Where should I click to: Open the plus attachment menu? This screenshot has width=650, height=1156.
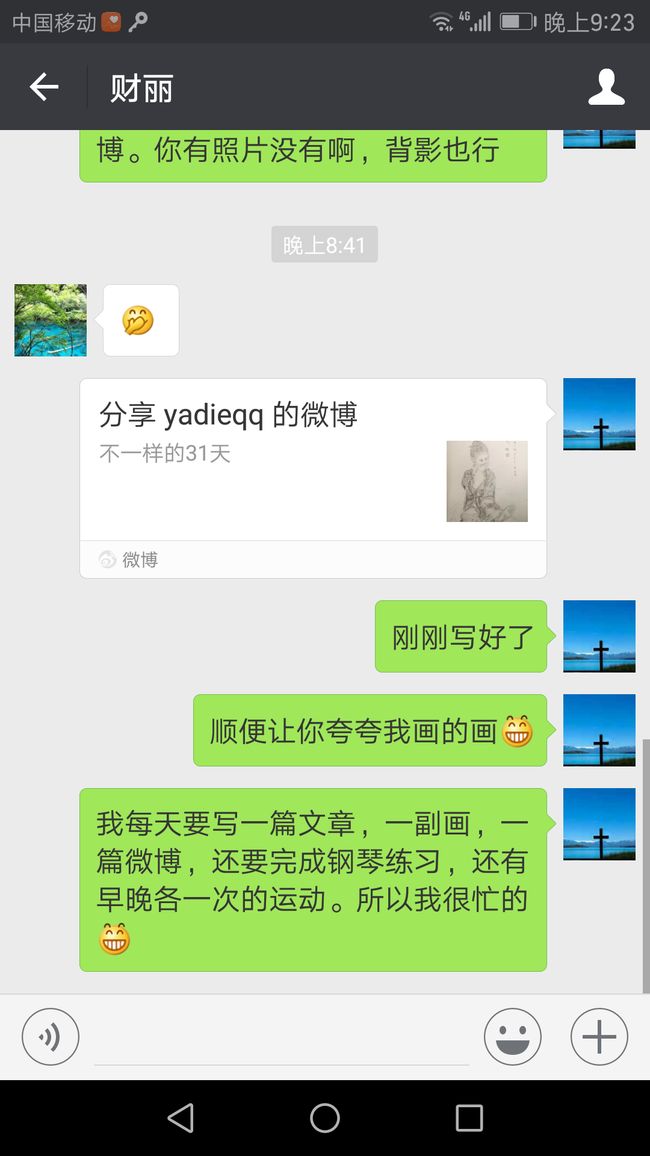599,1037
